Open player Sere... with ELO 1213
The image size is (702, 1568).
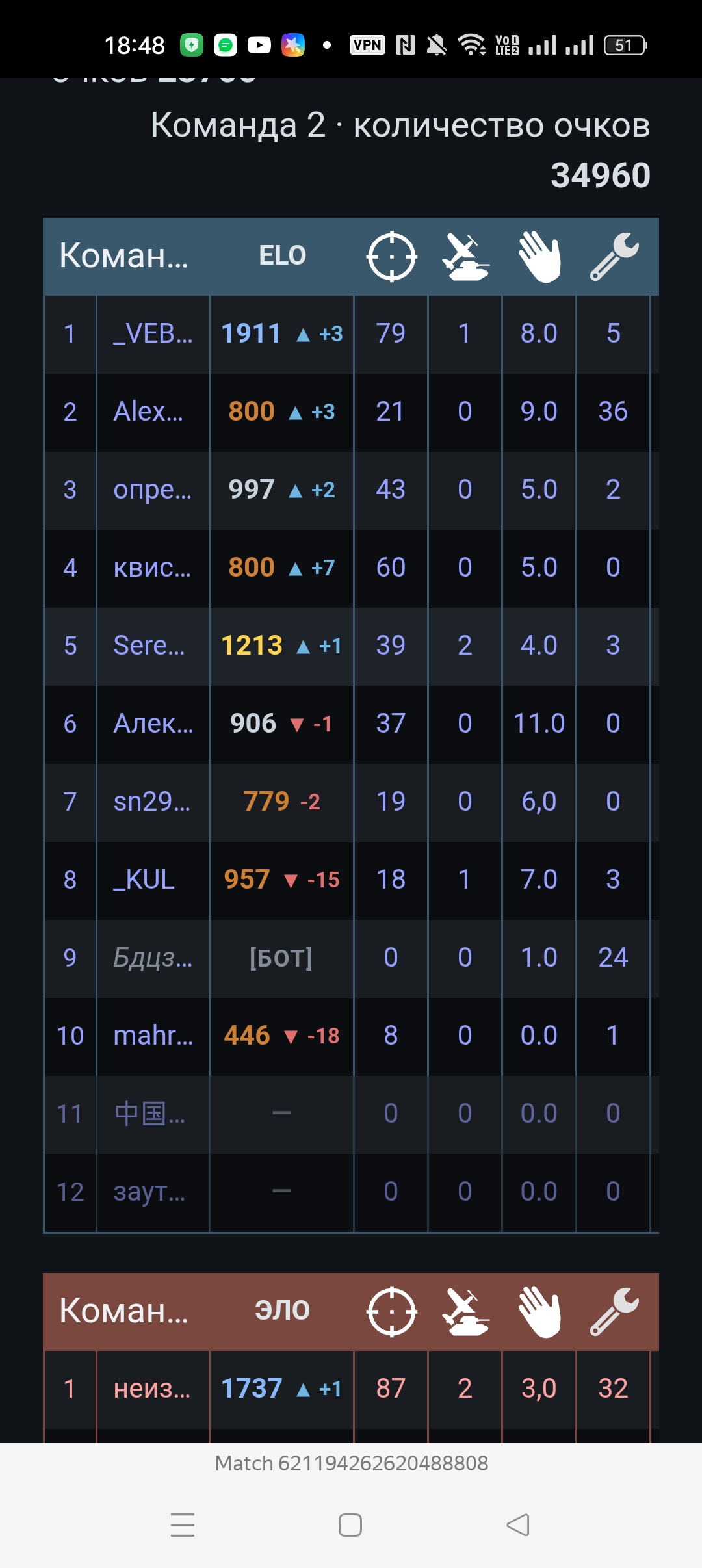click(149, 646)
